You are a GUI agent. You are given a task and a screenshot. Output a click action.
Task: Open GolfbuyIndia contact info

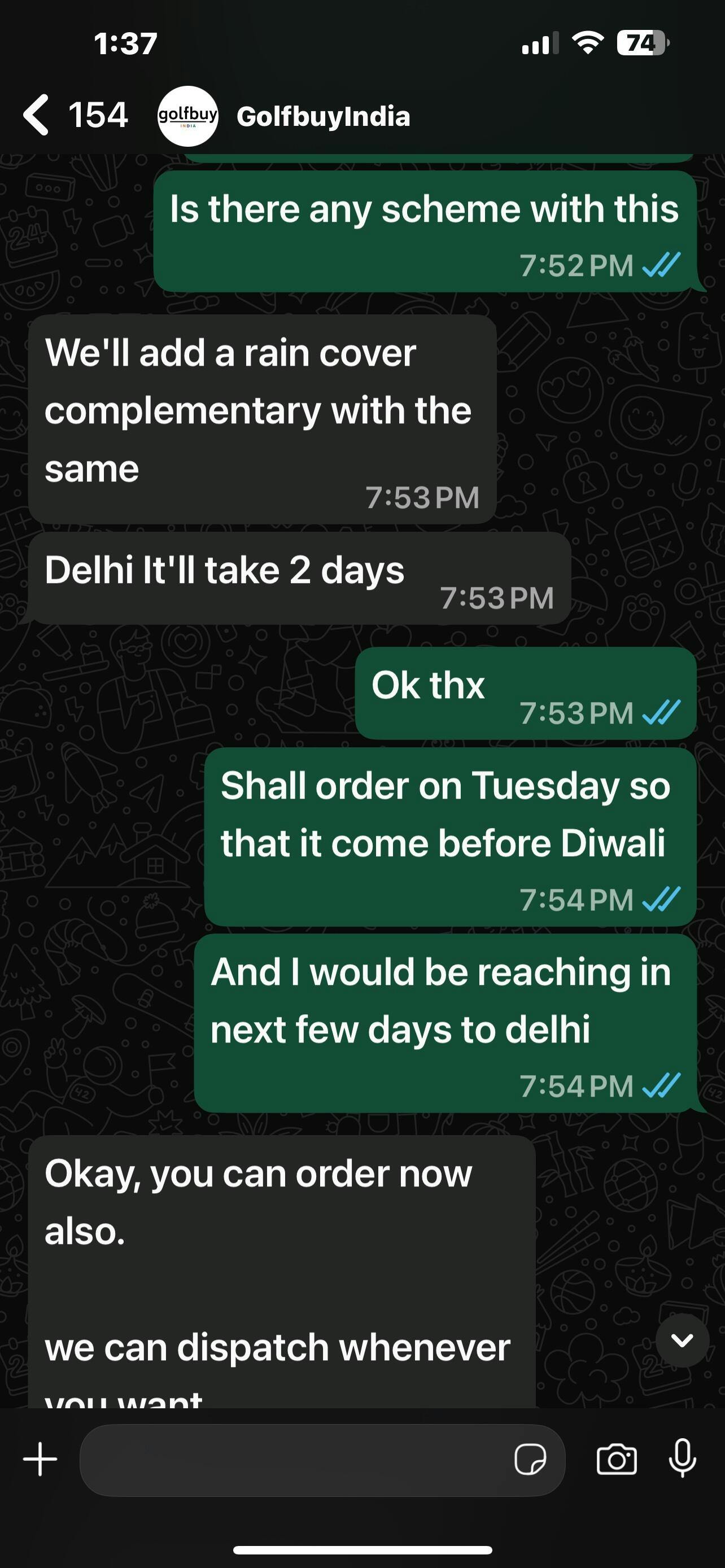[323, 116]
